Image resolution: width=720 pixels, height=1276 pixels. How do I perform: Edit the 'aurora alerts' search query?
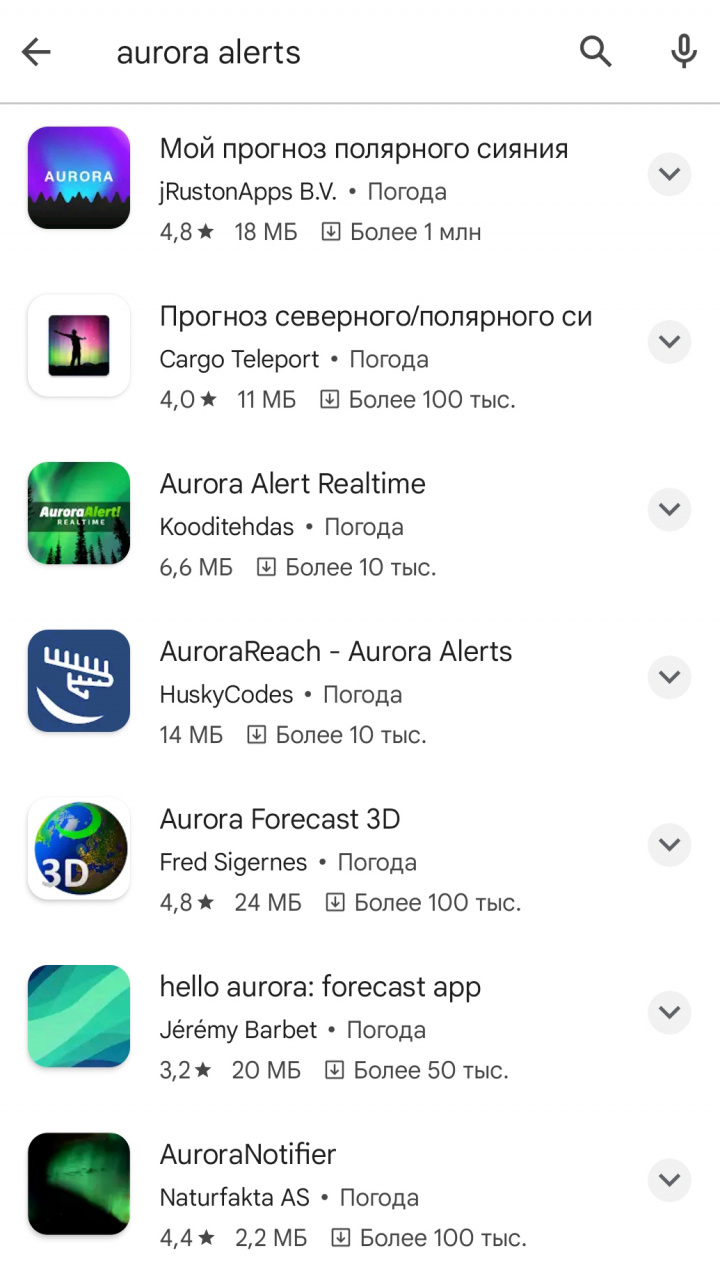point(300,52)
